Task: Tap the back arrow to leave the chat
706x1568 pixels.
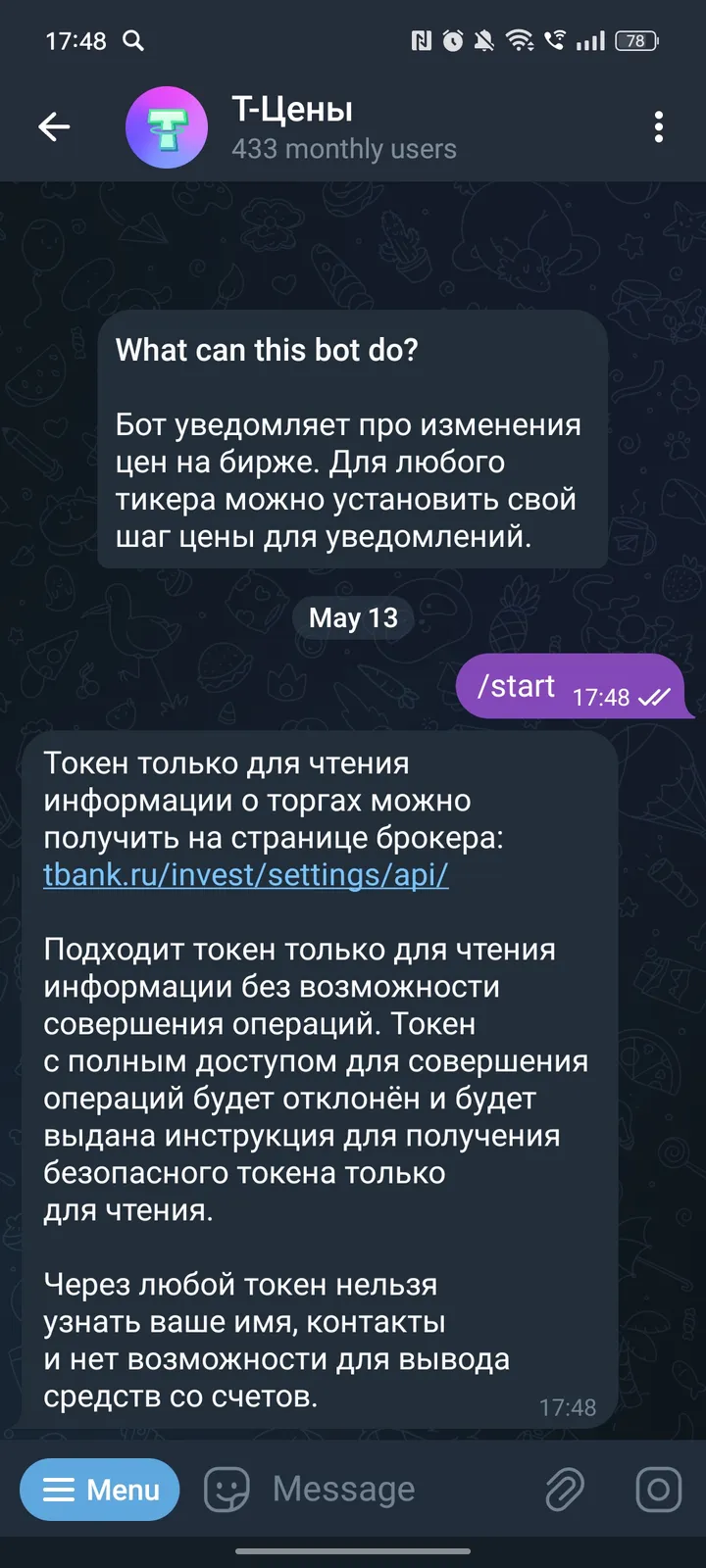Action: (55, 127)
